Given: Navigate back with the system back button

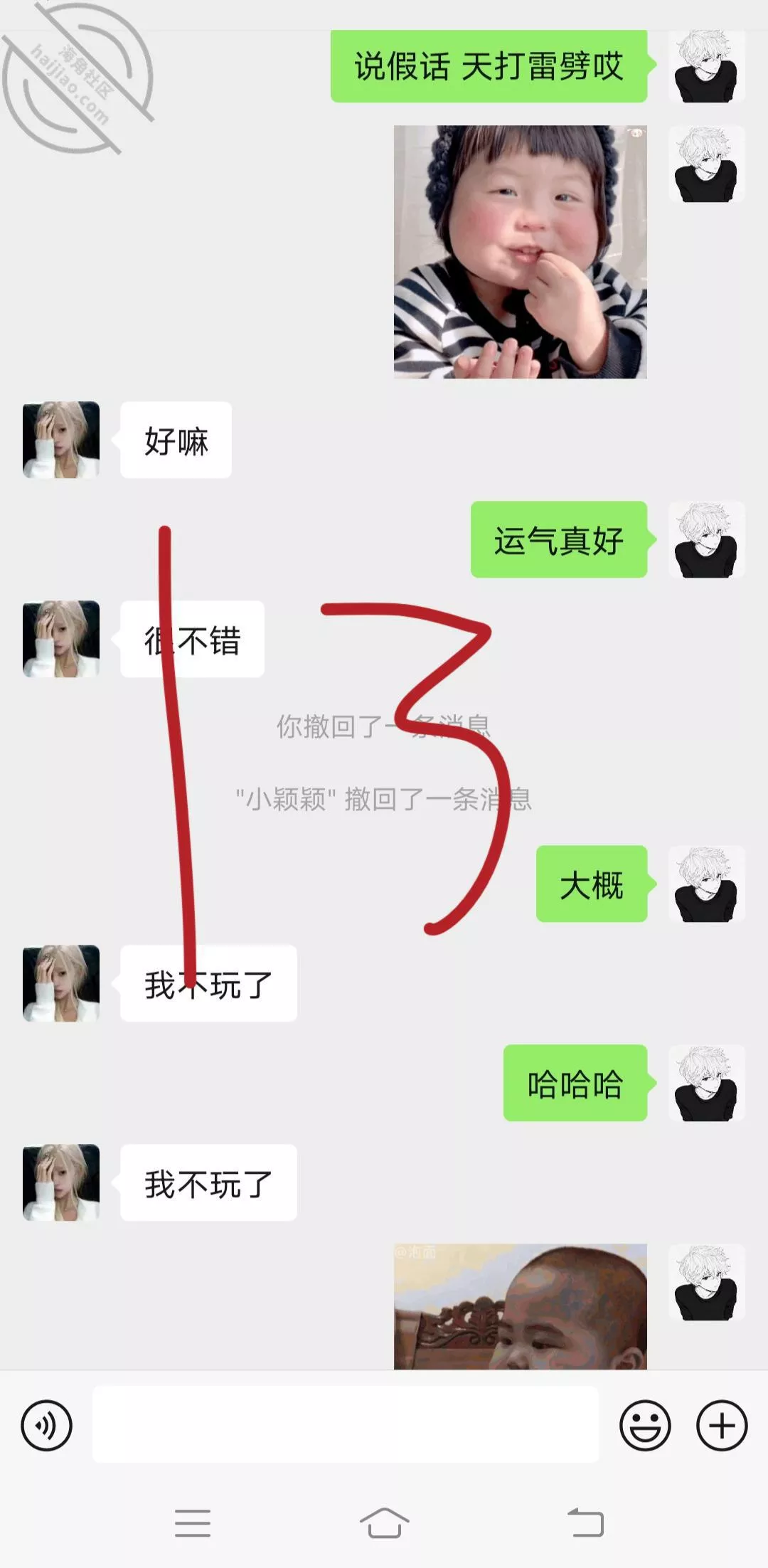Looking at the screenshot, I should [x=585, y=1523].
